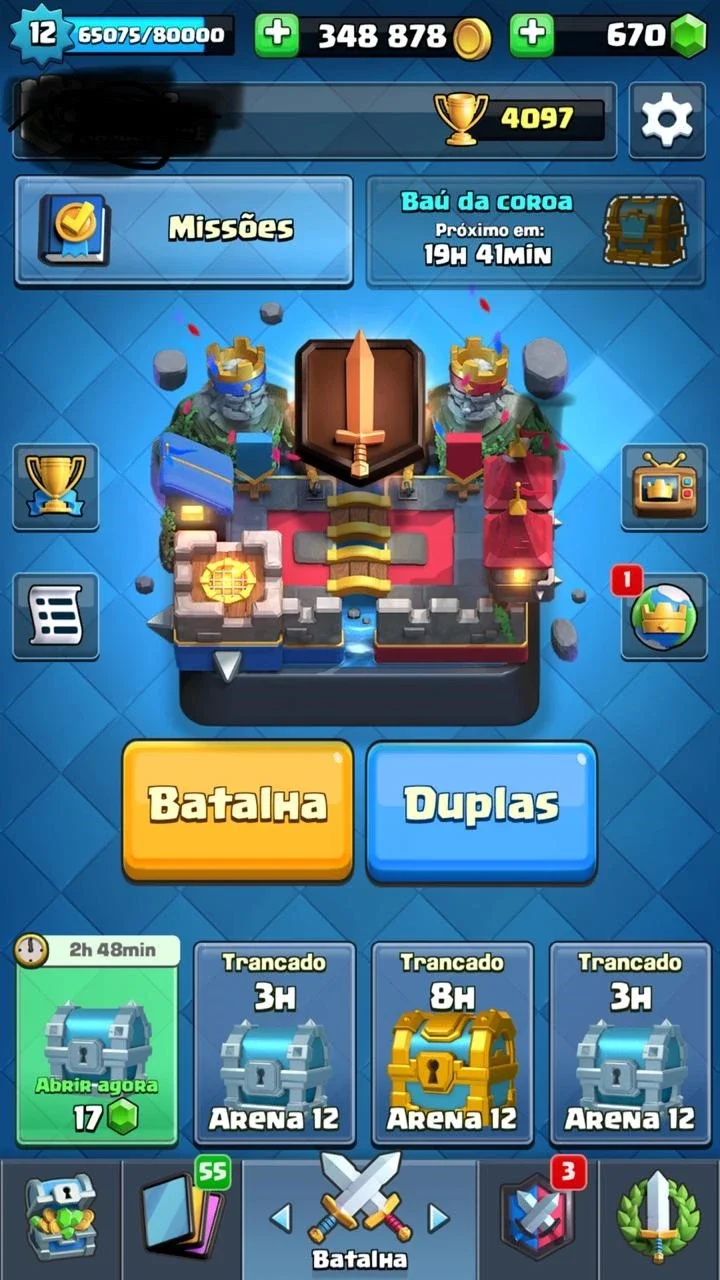Open the trophy leaderboard icon
The width and height of the screenshot is (720, 1280).
coord(56,487)
